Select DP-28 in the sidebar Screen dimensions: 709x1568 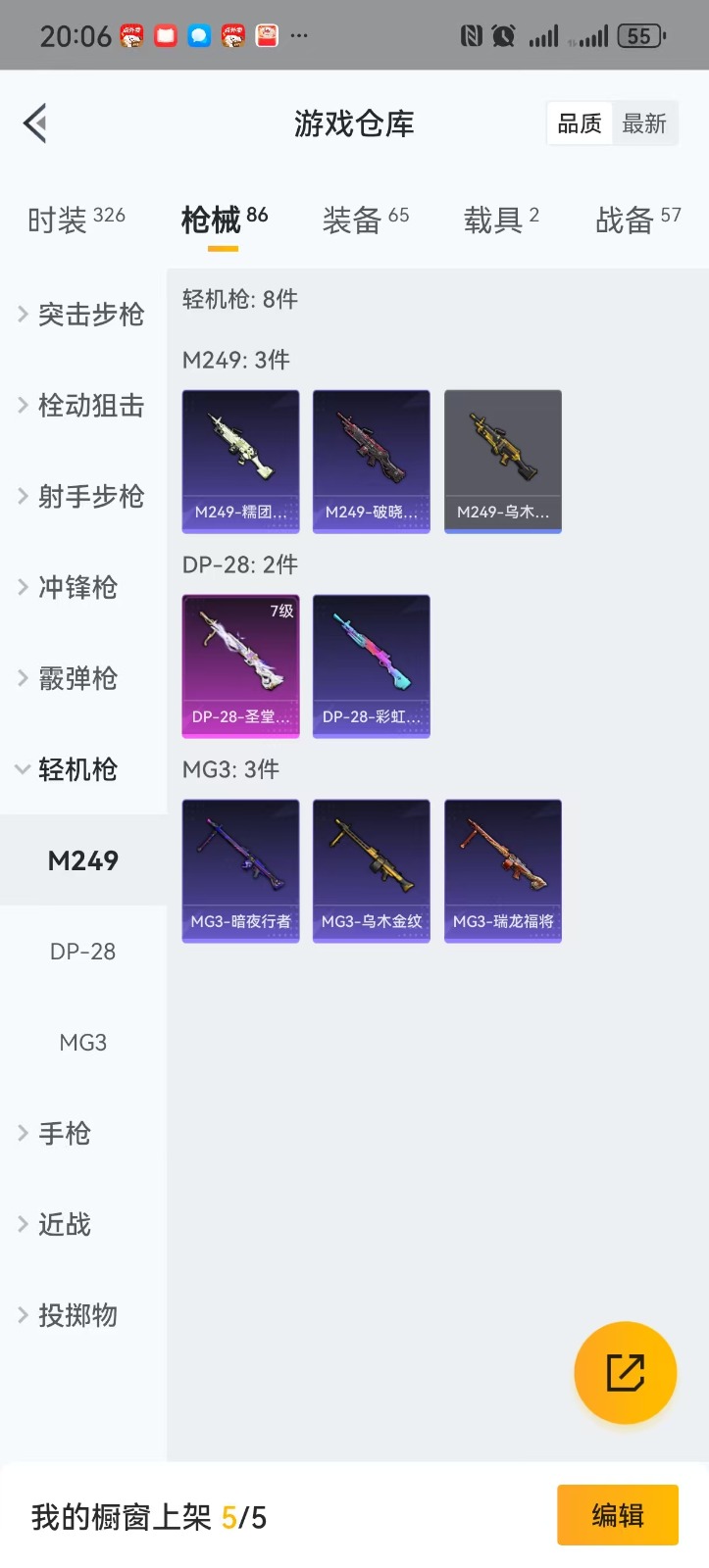(x=83, y=952)
